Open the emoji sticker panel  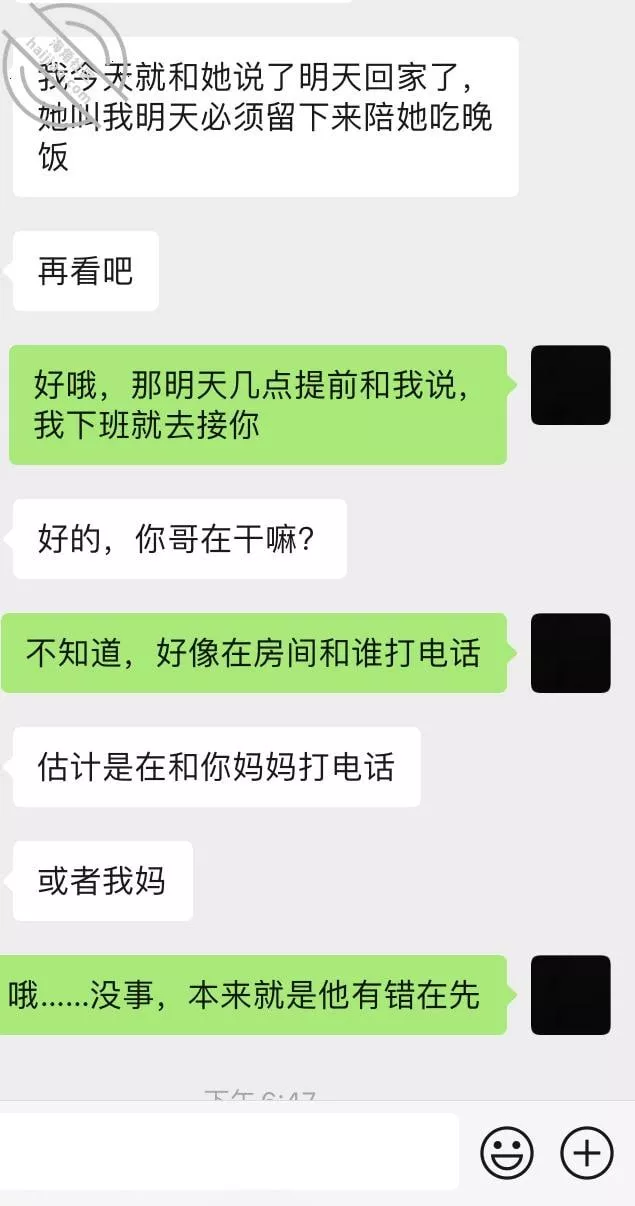click(507, 1153)
